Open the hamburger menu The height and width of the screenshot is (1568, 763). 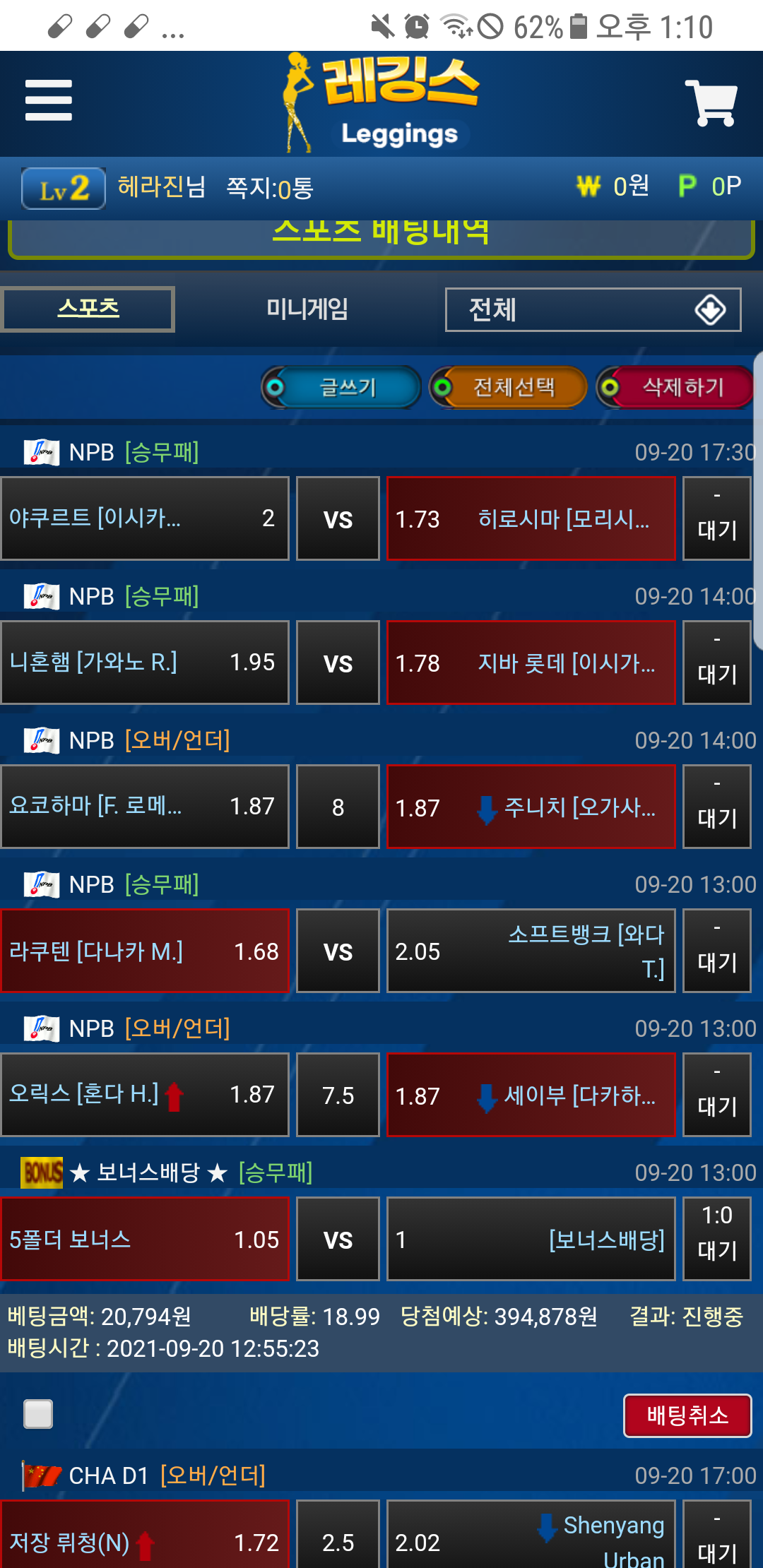(x=48, y=100)
